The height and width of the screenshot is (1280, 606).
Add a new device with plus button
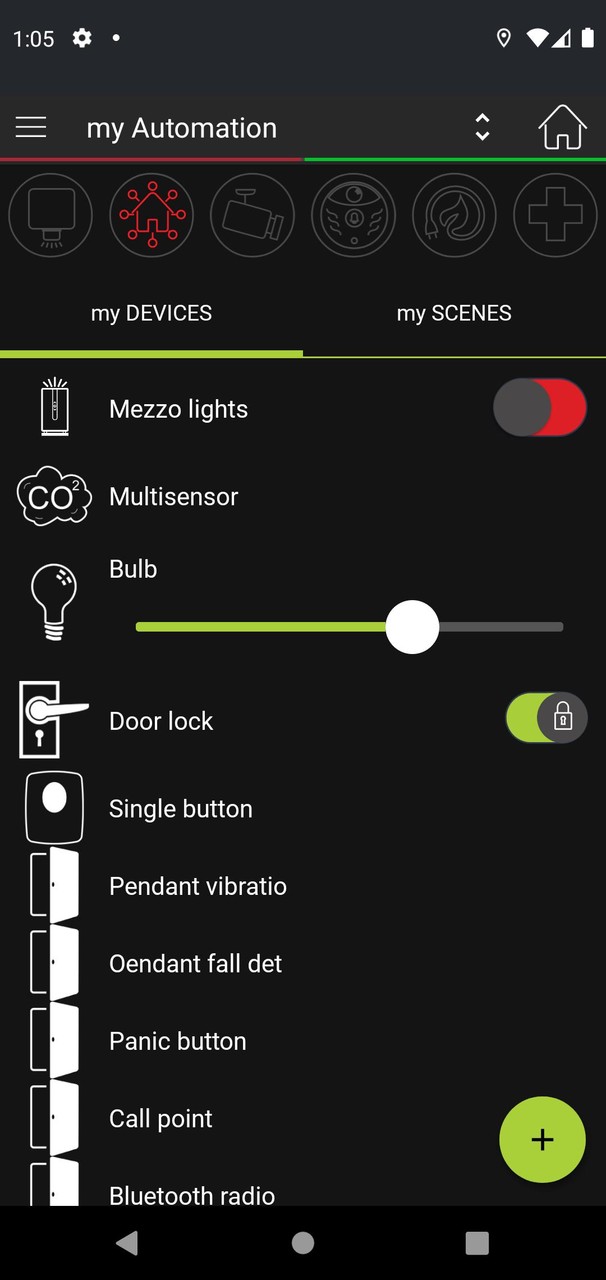pos(542,1140)
